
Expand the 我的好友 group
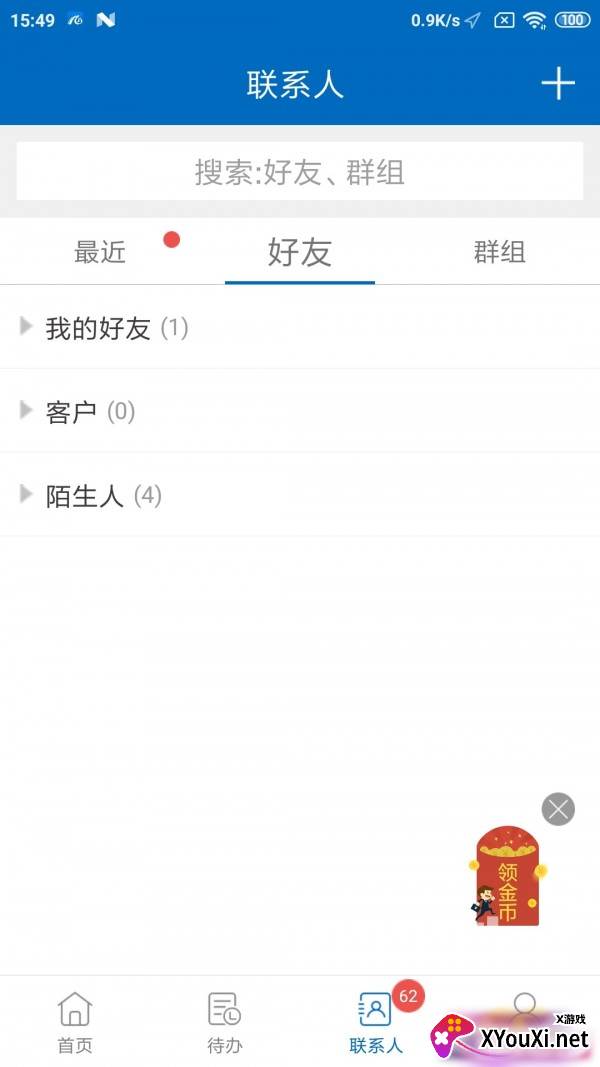(x=100, y=327)
